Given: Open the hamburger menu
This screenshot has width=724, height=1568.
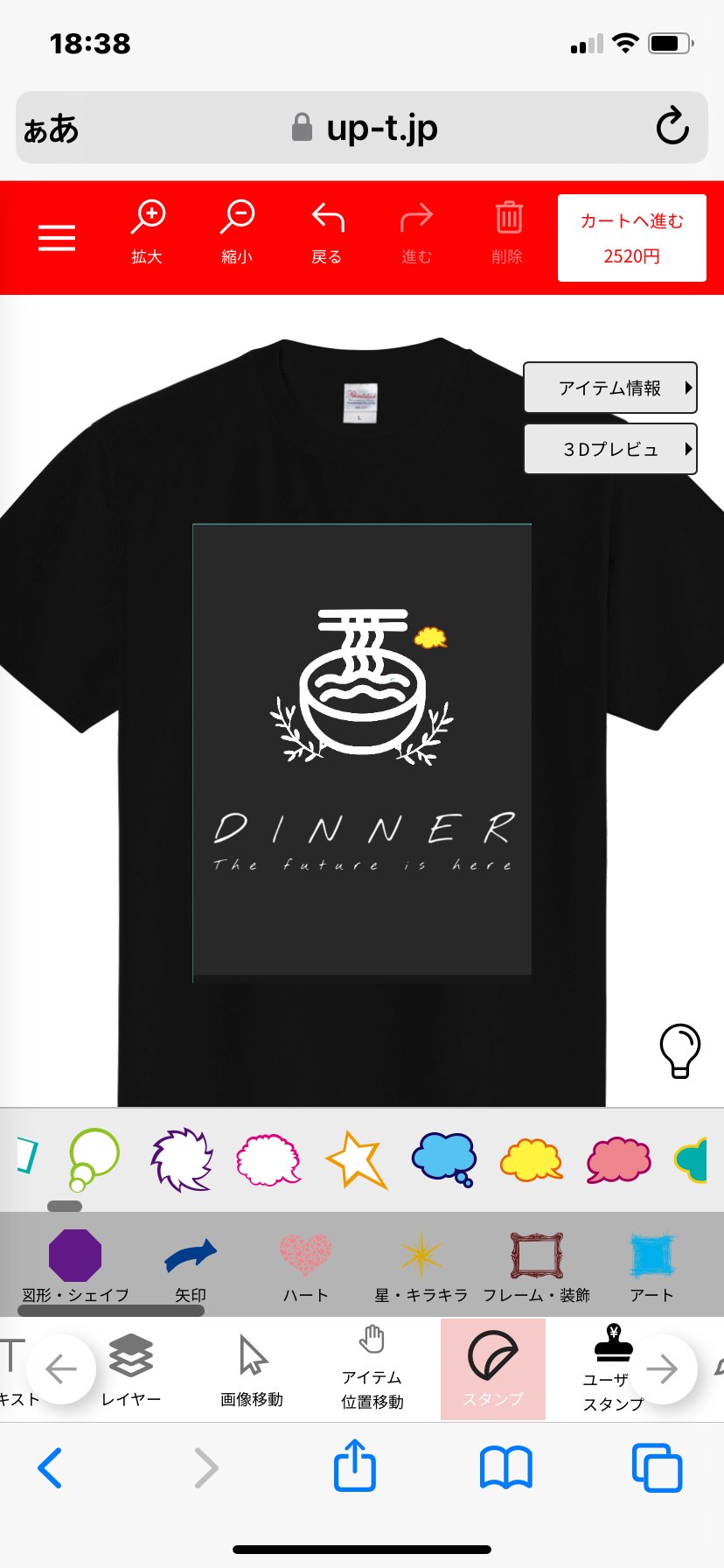Looking at the screenshot, I should coord(57,237).
